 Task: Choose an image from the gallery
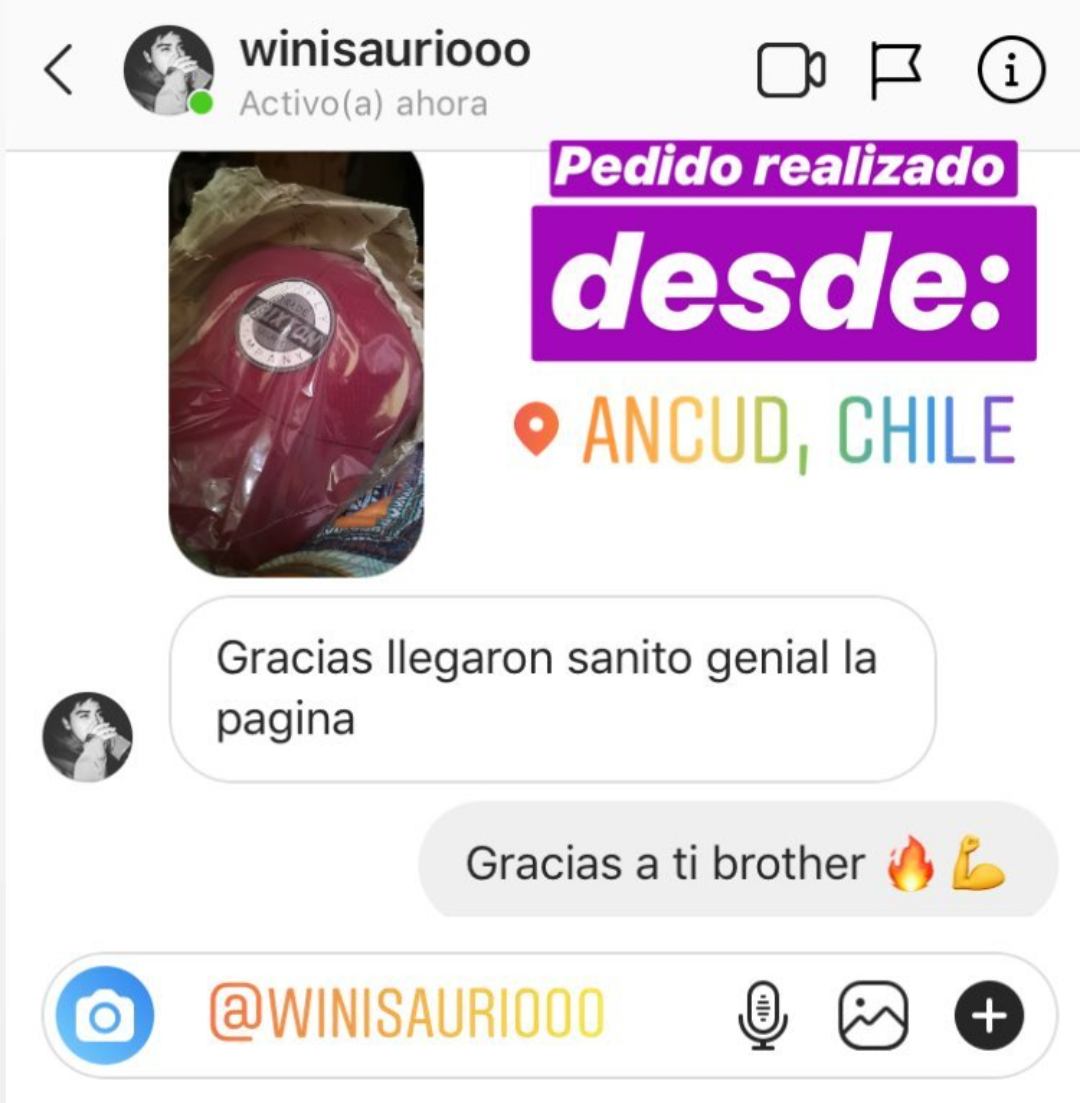point(872,1015)
